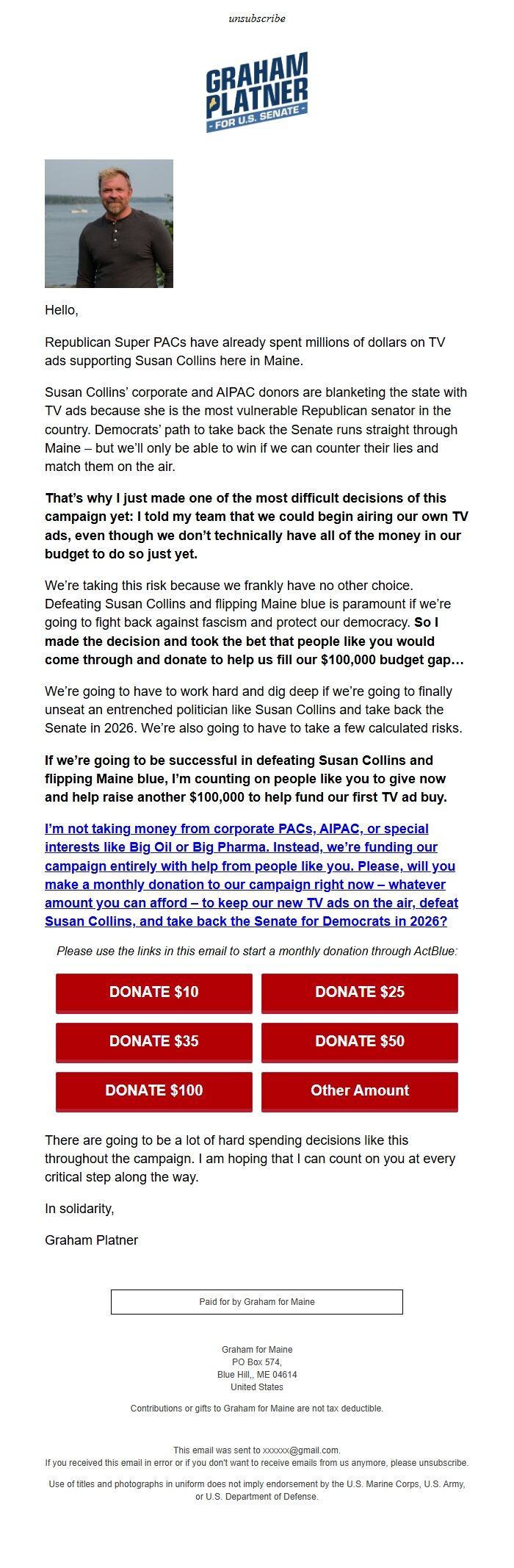Choose the DONATE $35 option

point(154,1042)
